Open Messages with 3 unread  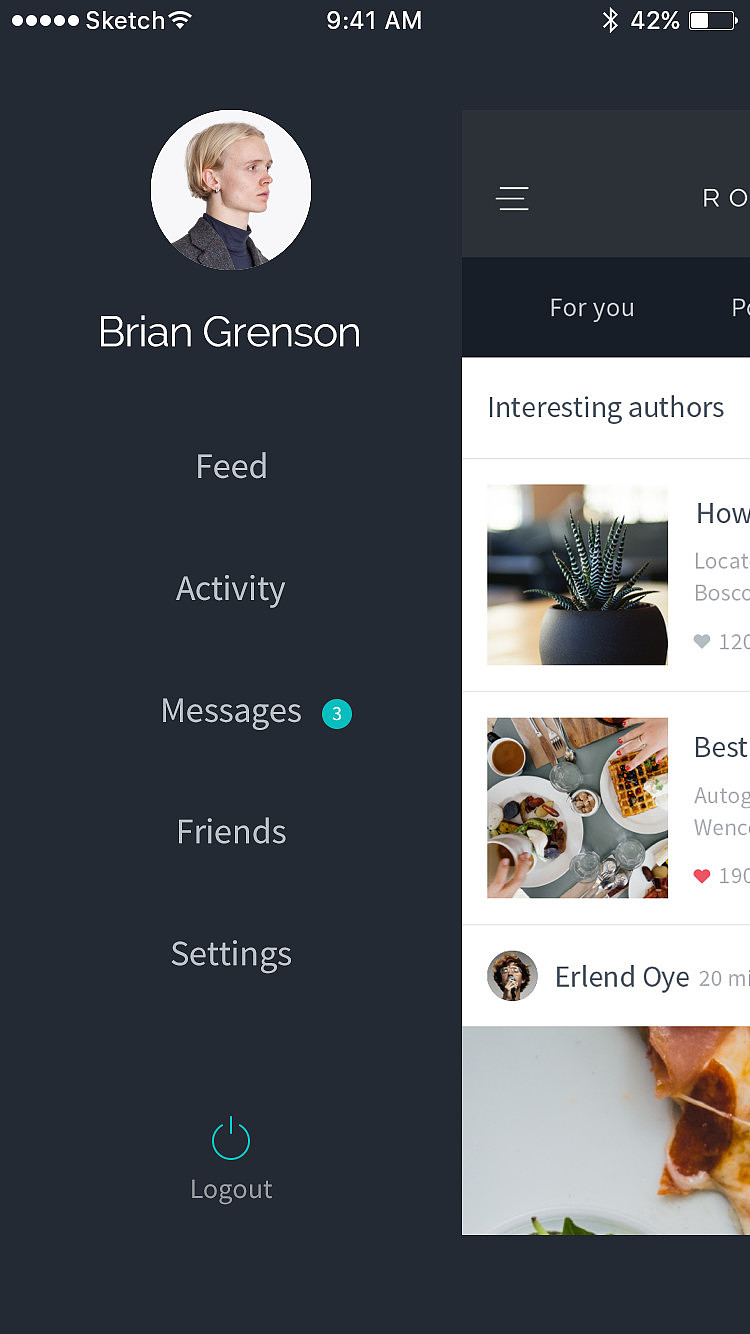click(x=232, y=711)
